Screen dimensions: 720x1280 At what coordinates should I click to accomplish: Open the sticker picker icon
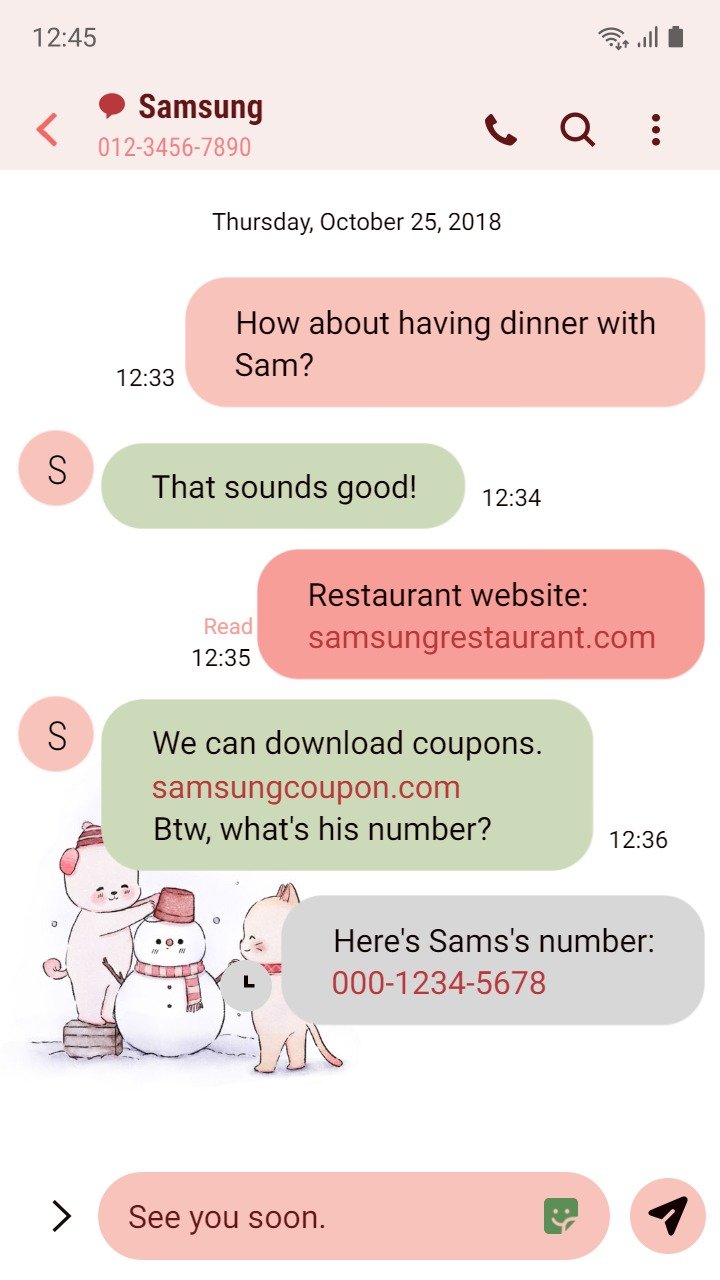click(562, 1216)
